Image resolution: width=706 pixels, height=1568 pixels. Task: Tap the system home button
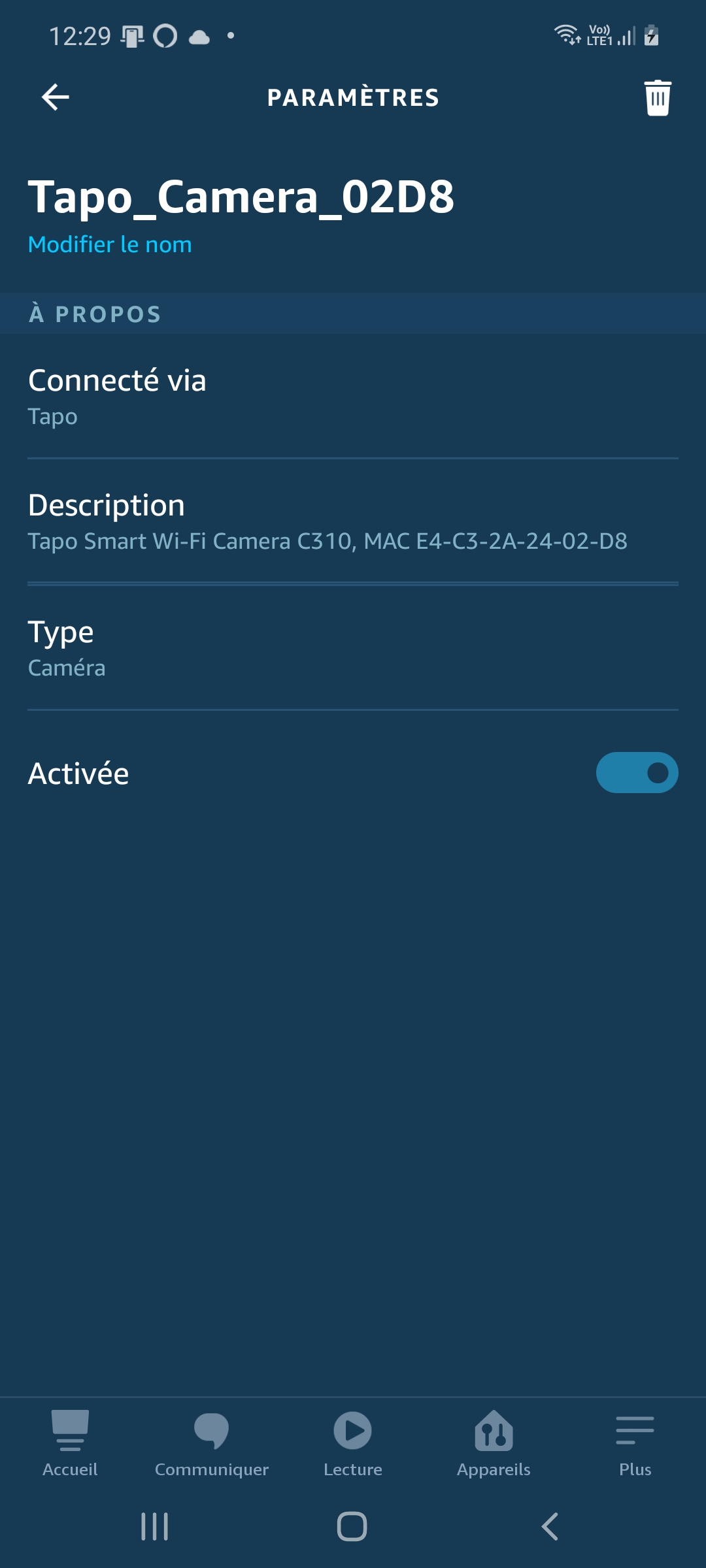point(352,1527)
